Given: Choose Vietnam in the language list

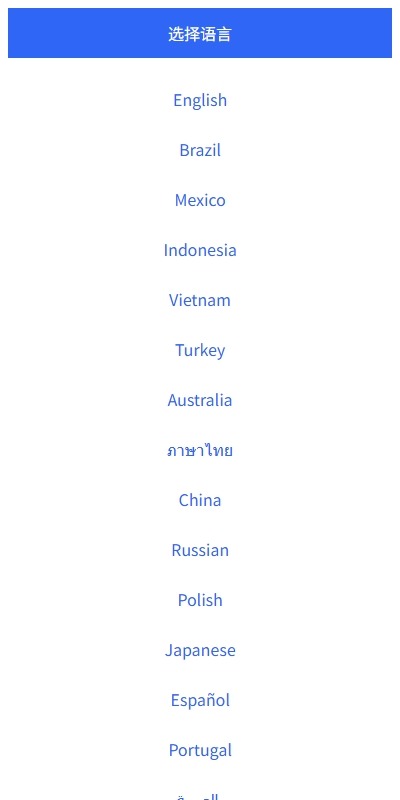Looking at the screenshot, I should (x=200, y=300).
